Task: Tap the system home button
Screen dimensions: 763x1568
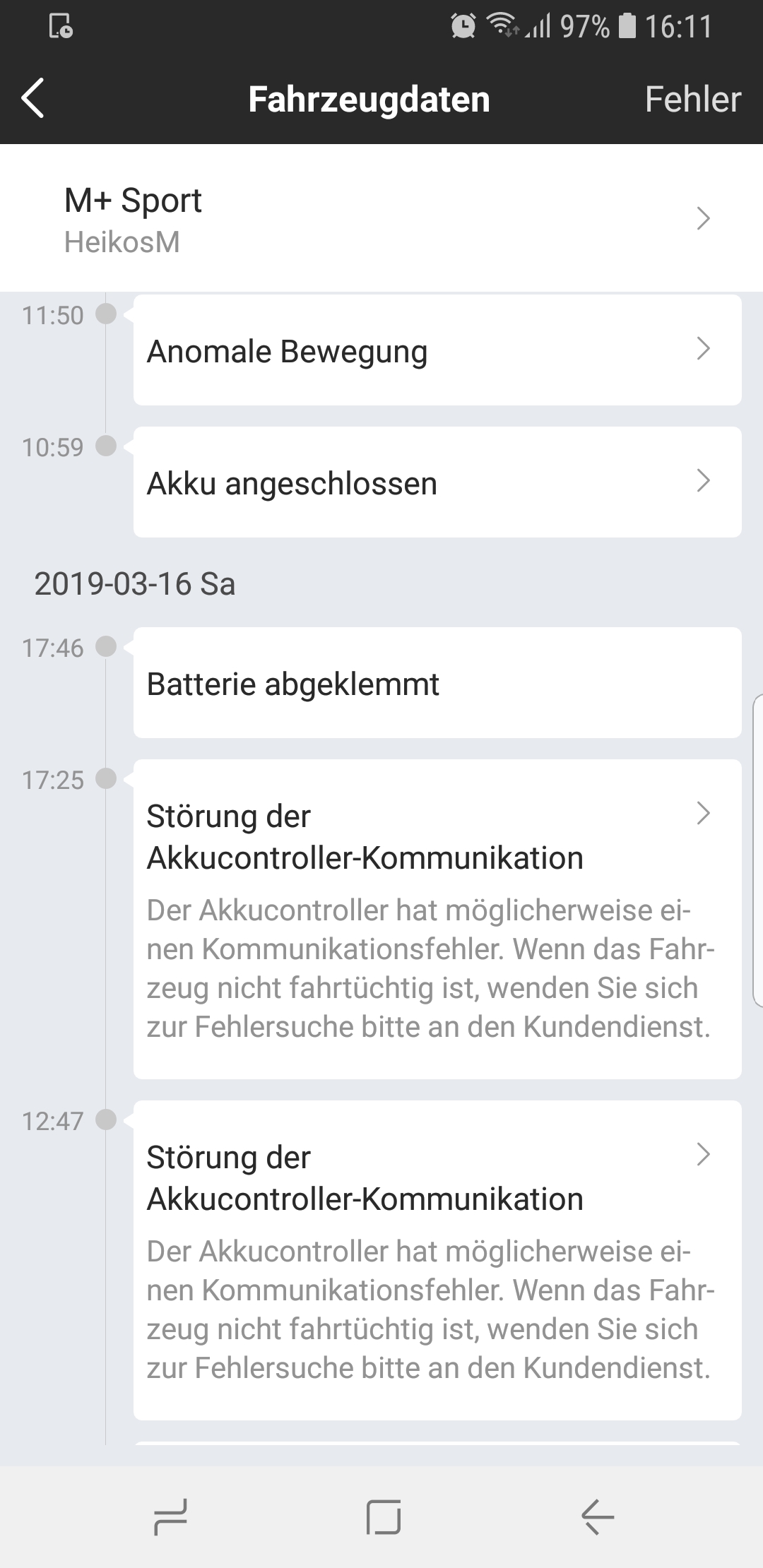Action: click(x=383, y=1516)
